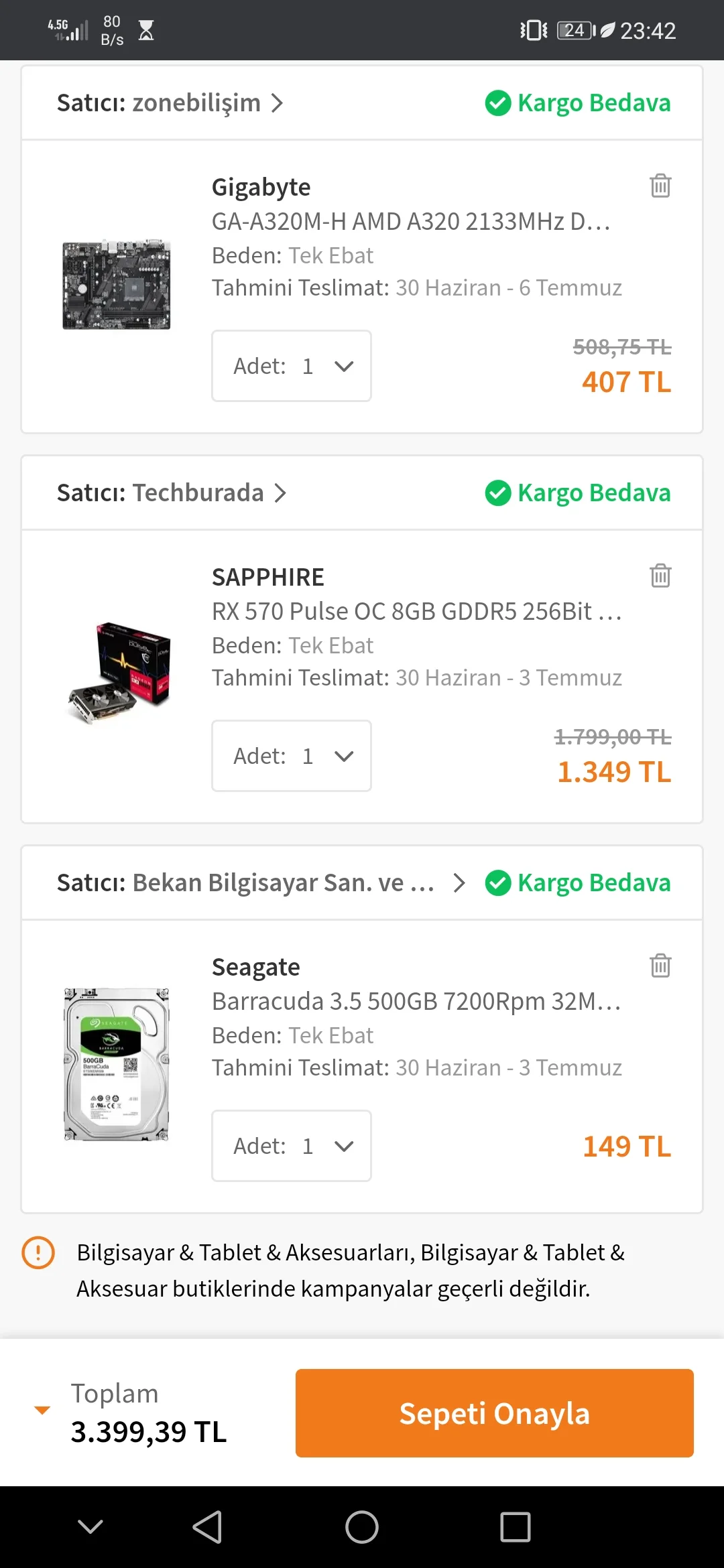Click the orange warning icon near campaign notice
Viewport: 724px width, 1568px height.
coord(38,1252)
